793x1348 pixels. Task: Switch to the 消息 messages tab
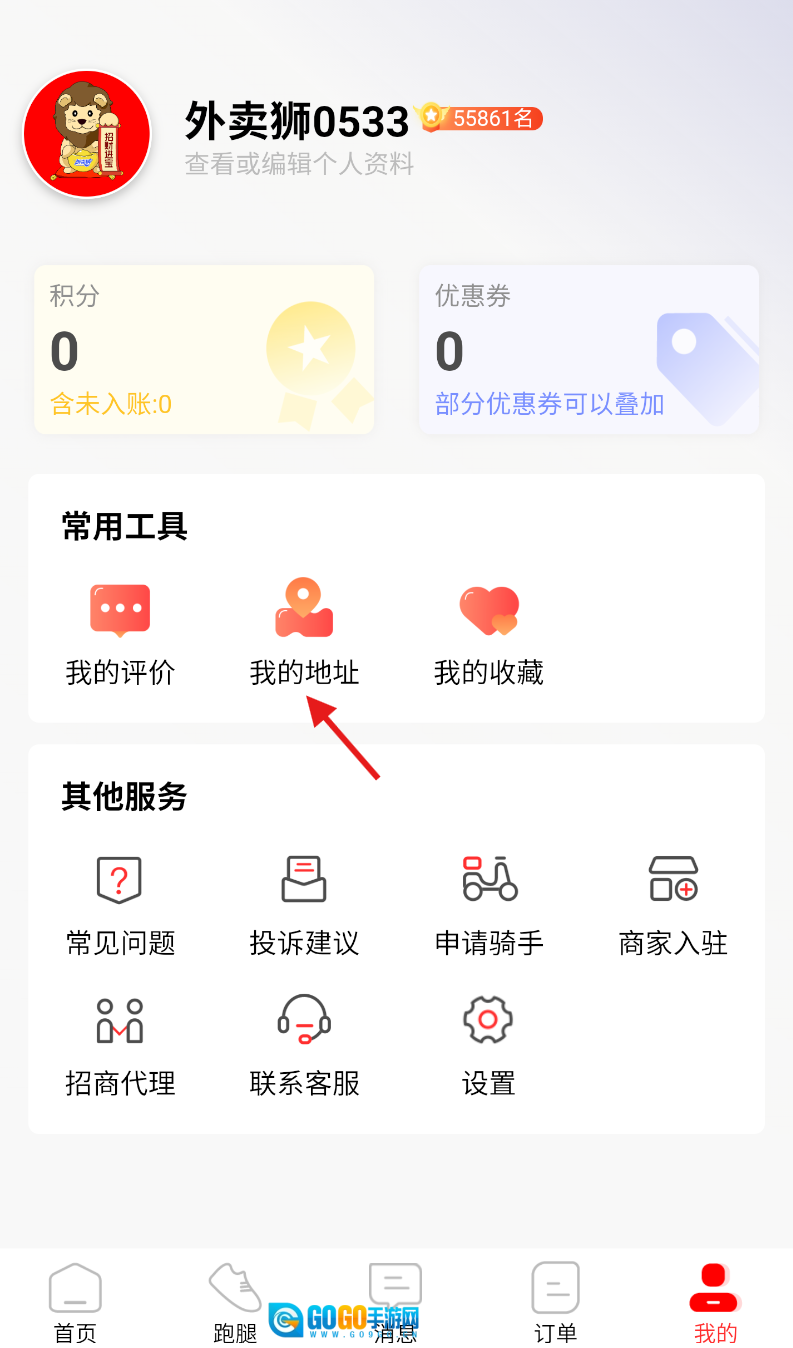(x=395, y=1302)
